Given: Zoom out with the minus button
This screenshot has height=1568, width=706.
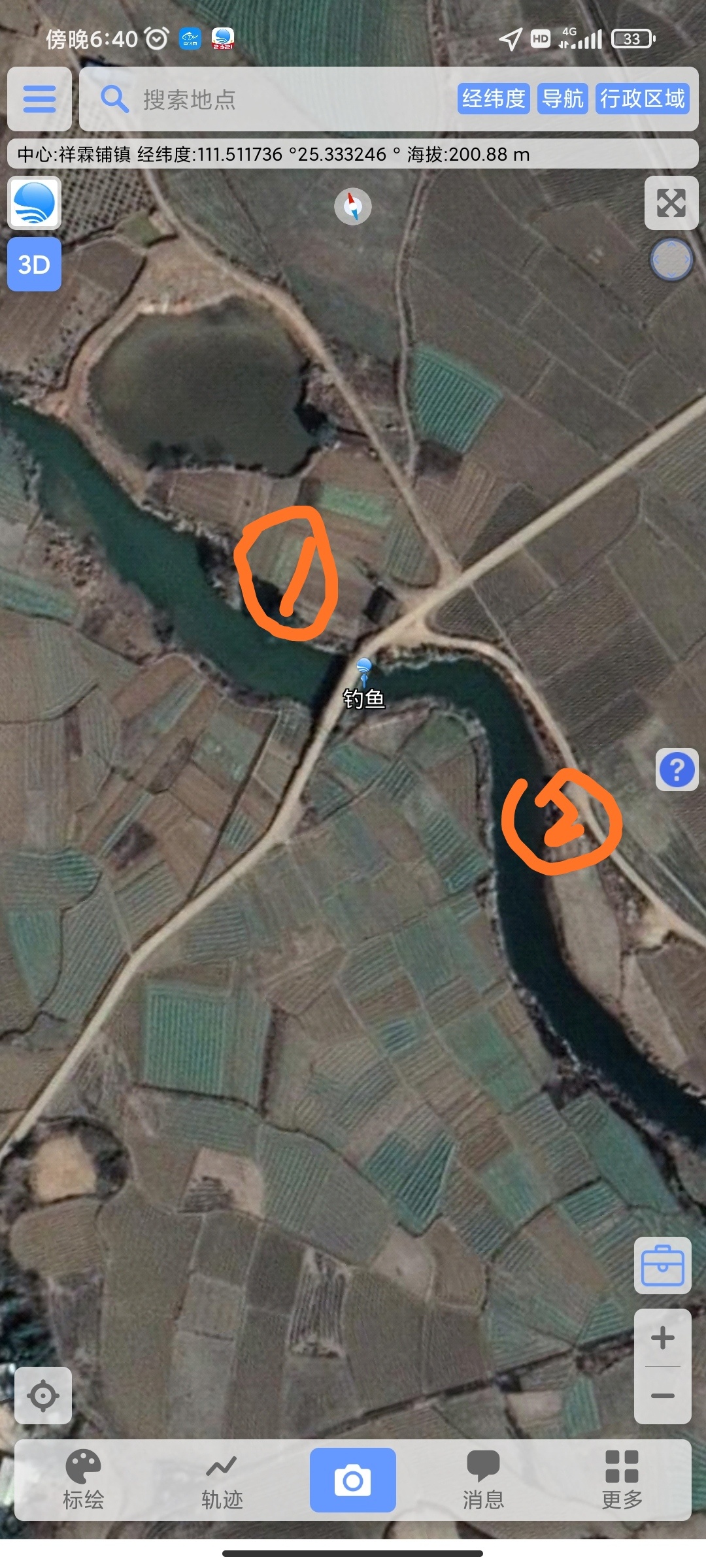Looking at the screenshot, I should pyautogui.click(x=662, y=1396).
